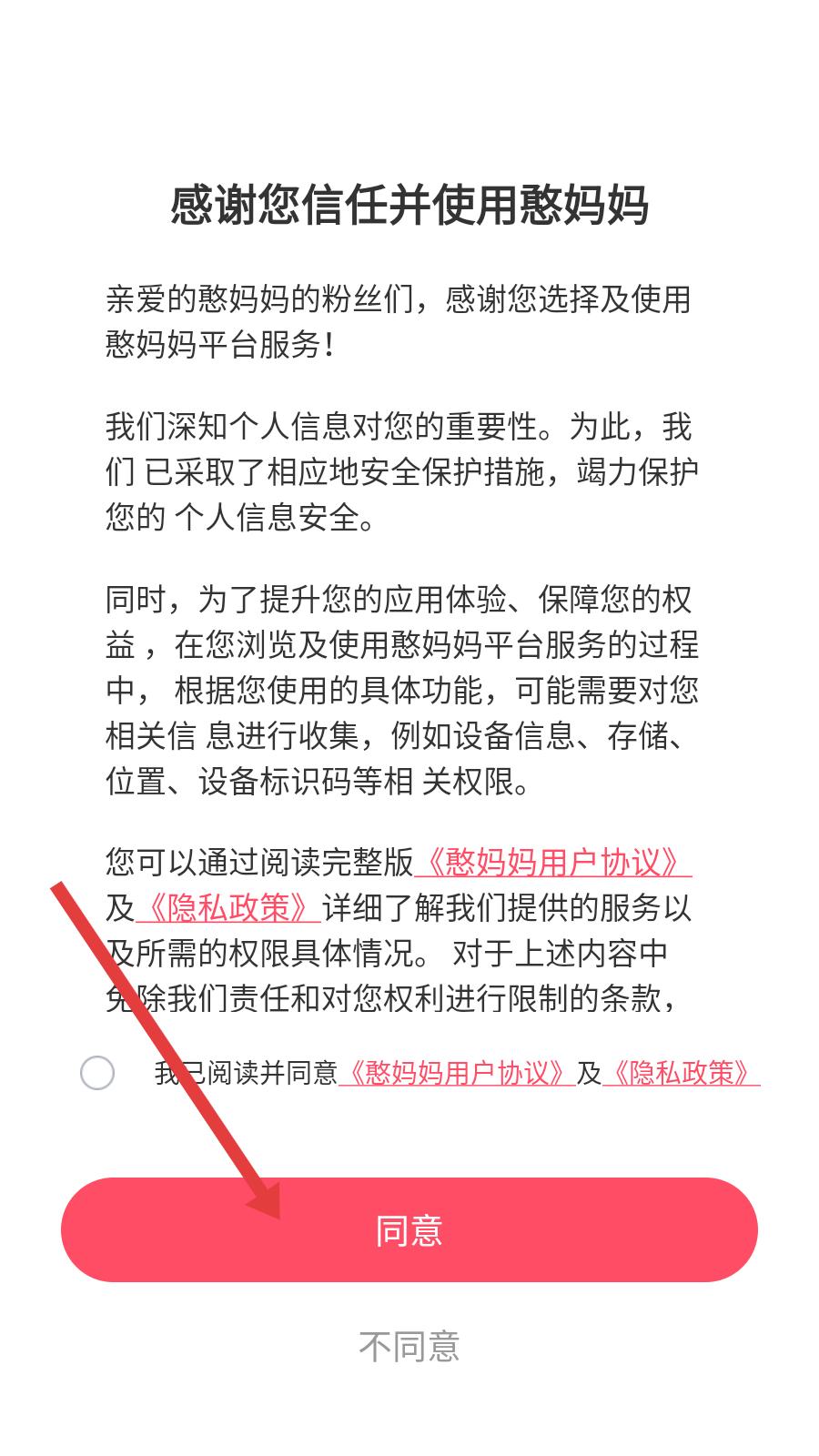Image resolution: width=819 pixels, height=1456 pixels.
Task: Check the 我已阅读并同意 agreement checkbox
Action: click(97, 1073)
